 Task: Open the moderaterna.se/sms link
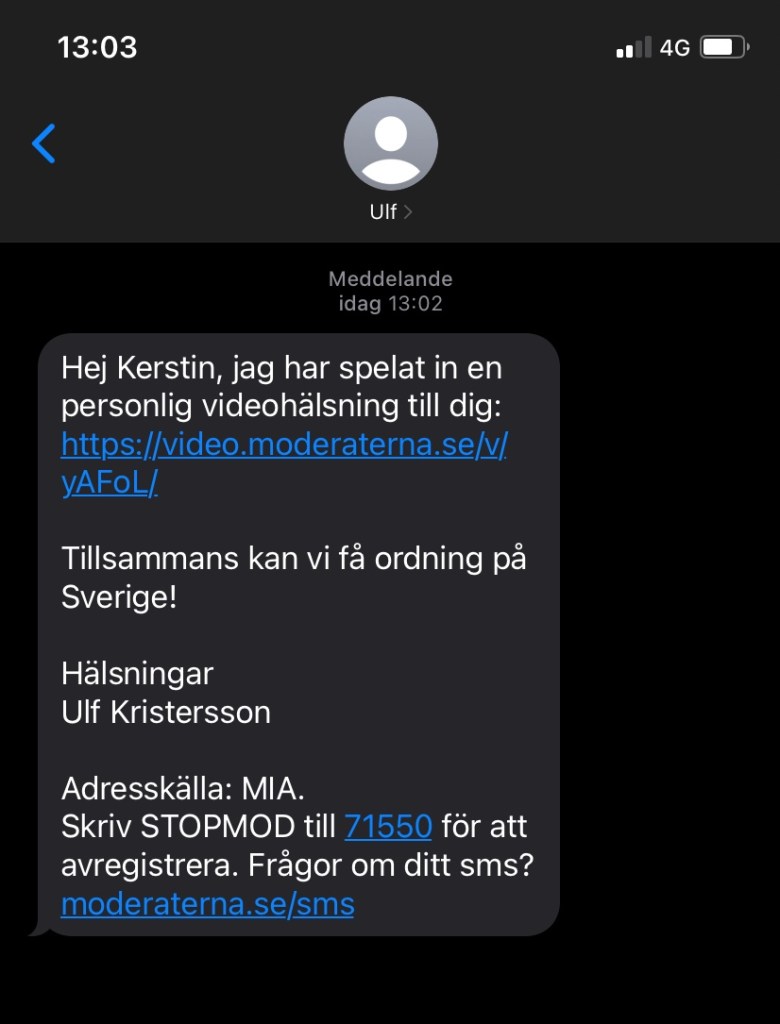(x=208, y=905)
